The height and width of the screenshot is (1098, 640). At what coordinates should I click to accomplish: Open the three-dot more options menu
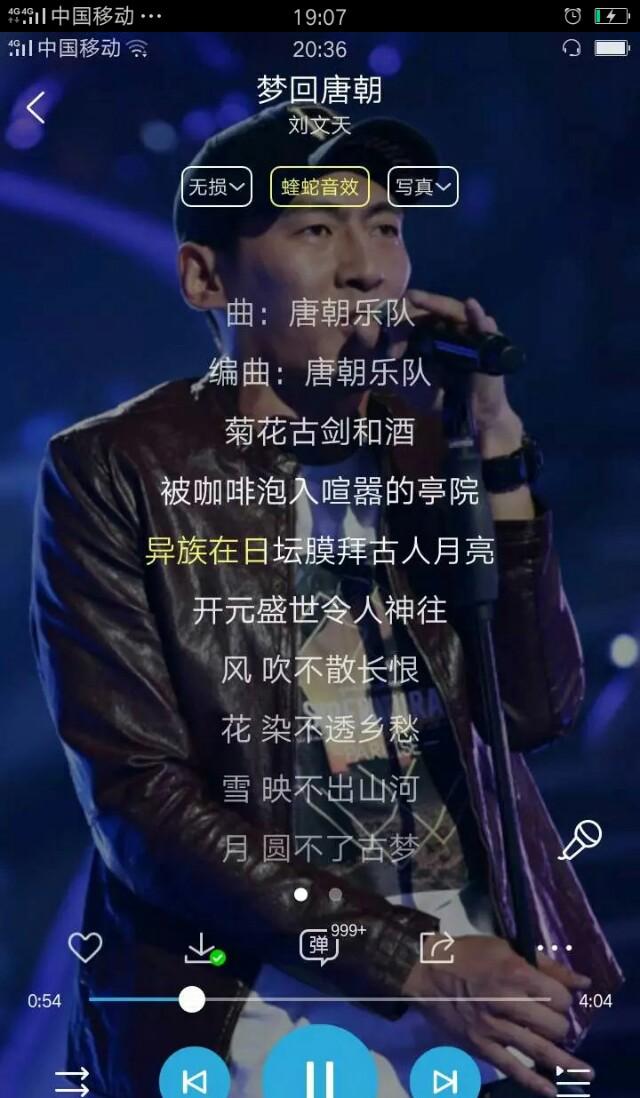click(554, 947)
